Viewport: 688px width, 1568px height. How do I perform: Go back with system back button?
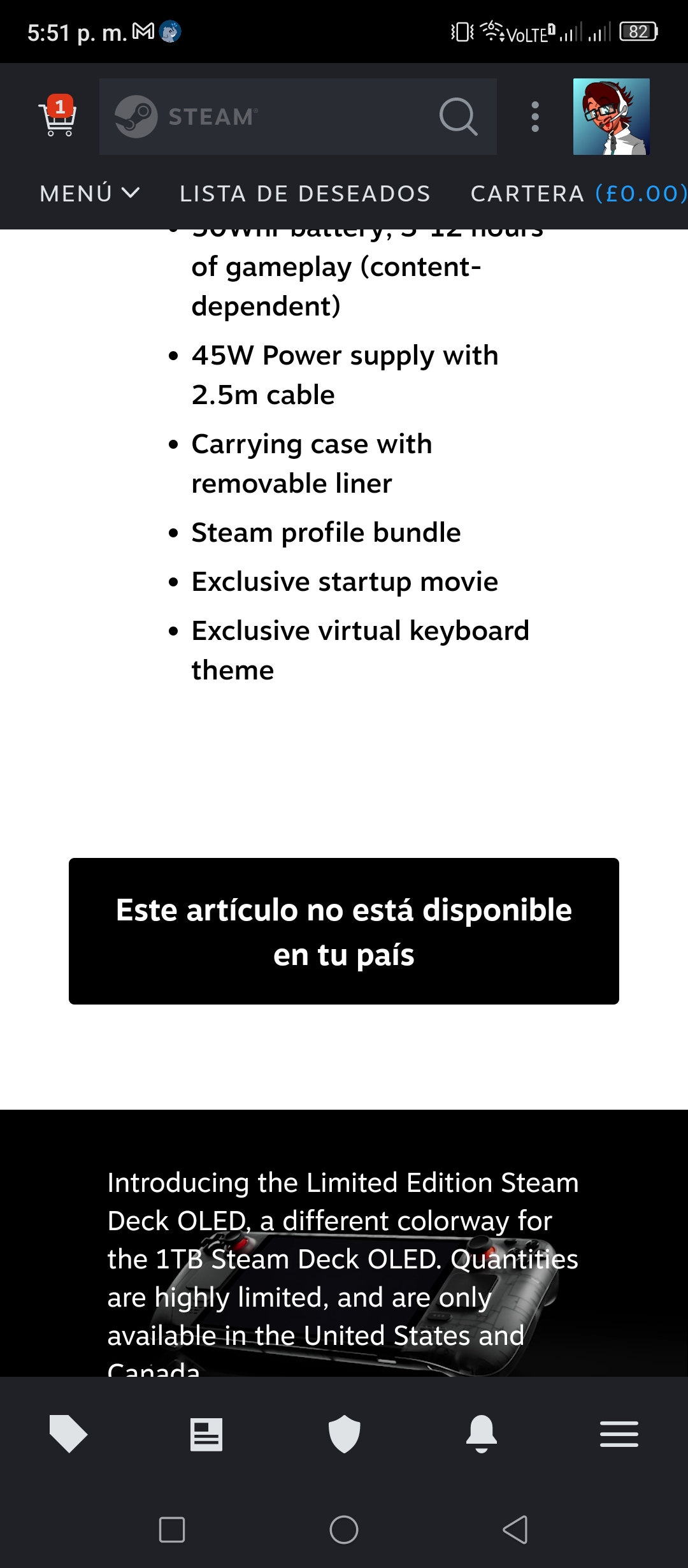[x=515, y=1529]
